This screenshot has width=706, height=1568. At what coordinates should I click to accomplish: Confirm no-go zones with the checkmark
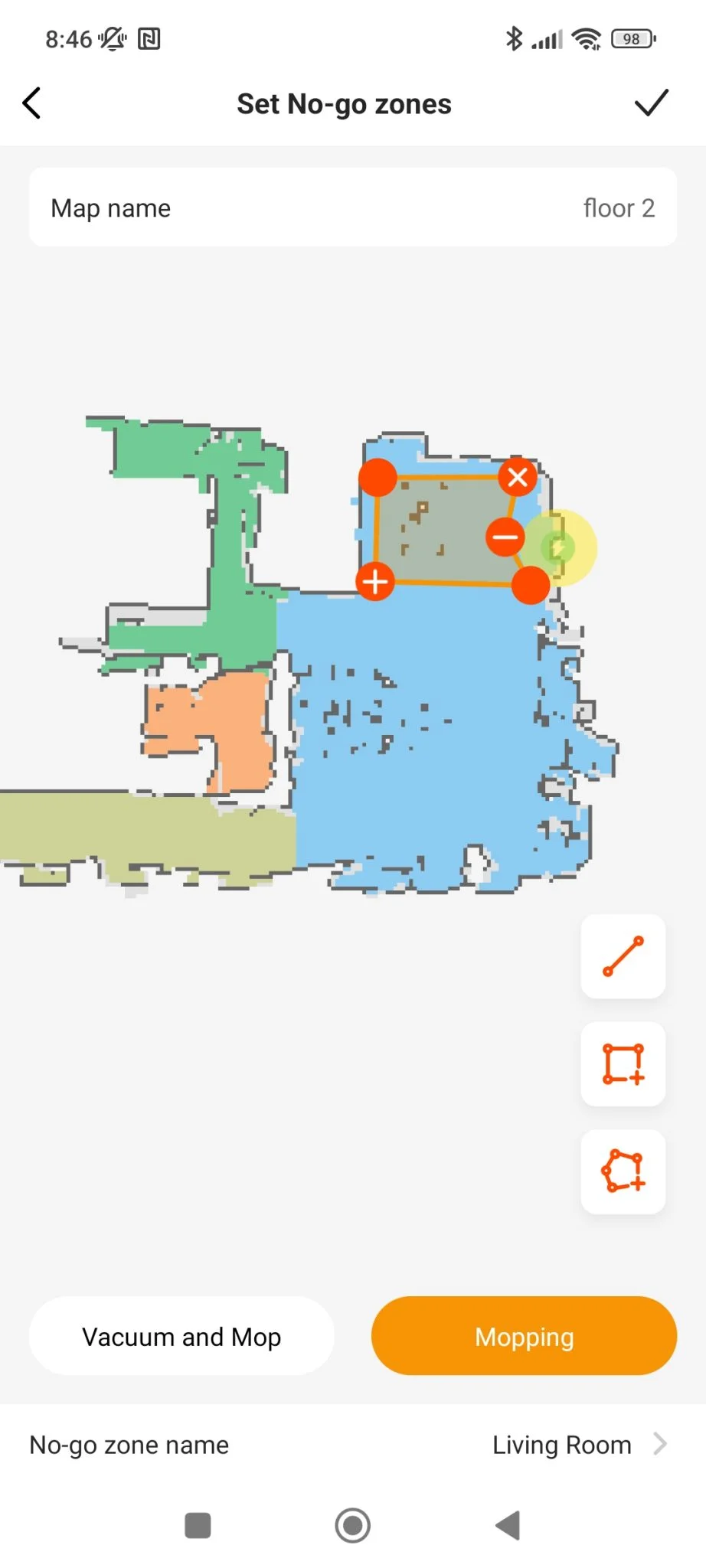652,103
